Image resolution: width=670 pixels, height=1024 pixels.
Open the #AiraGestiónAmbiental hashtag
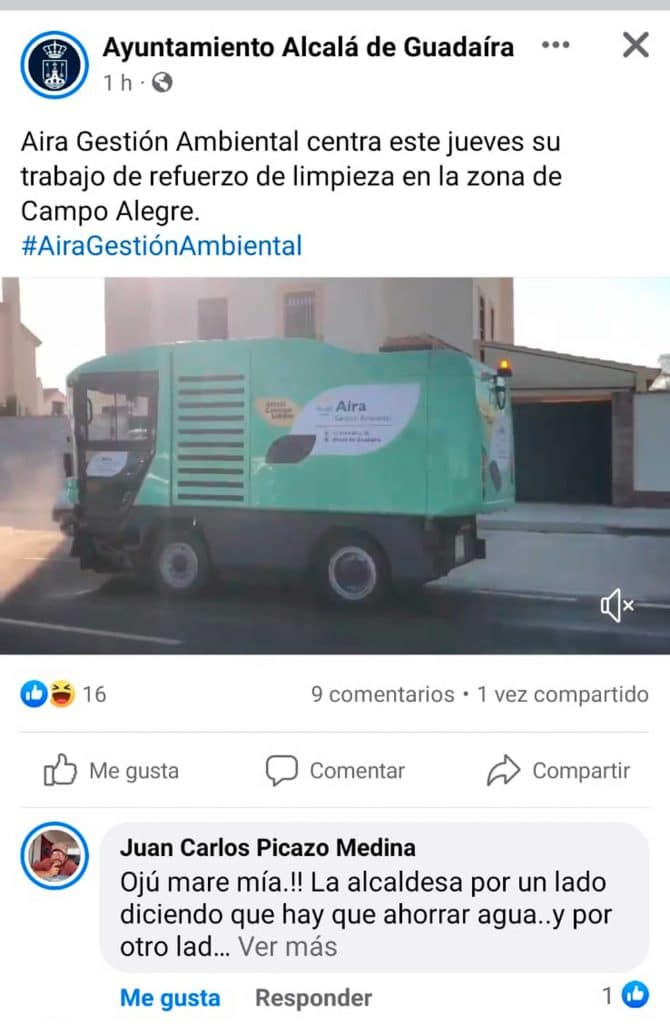tap(161, 246)
